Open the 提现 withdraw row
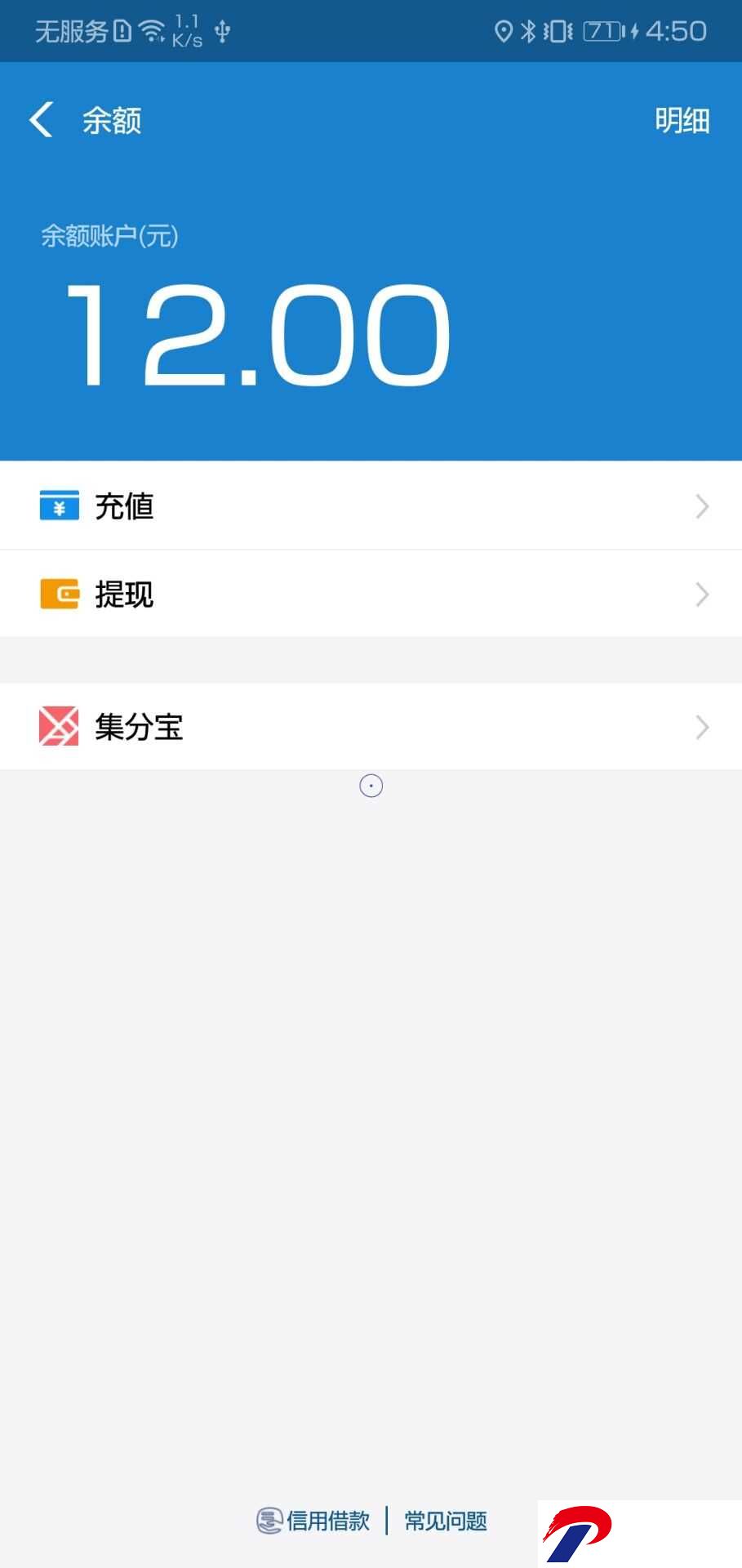 (x=371, y=594)
